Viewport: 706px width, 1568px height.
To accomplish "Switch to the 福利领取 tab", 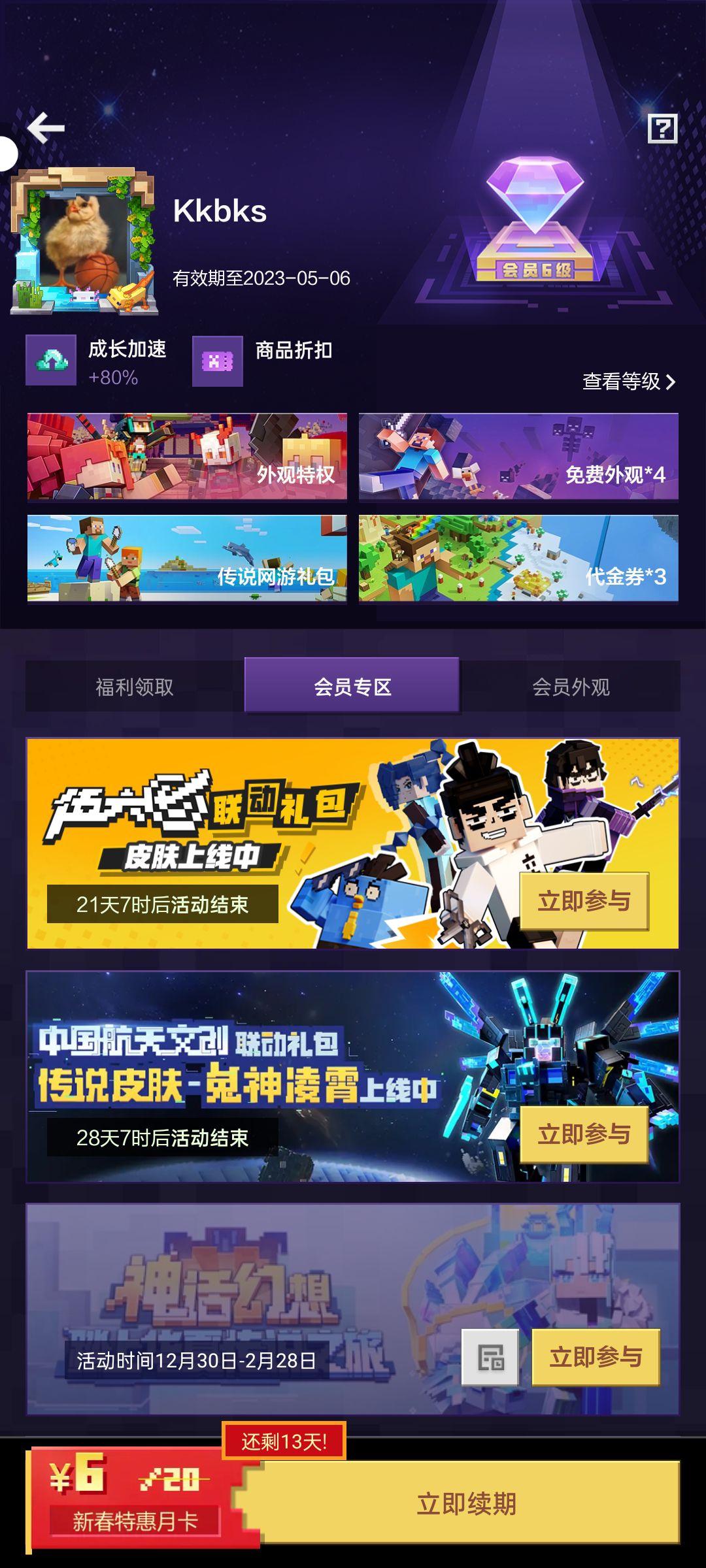I will point(135,687).
